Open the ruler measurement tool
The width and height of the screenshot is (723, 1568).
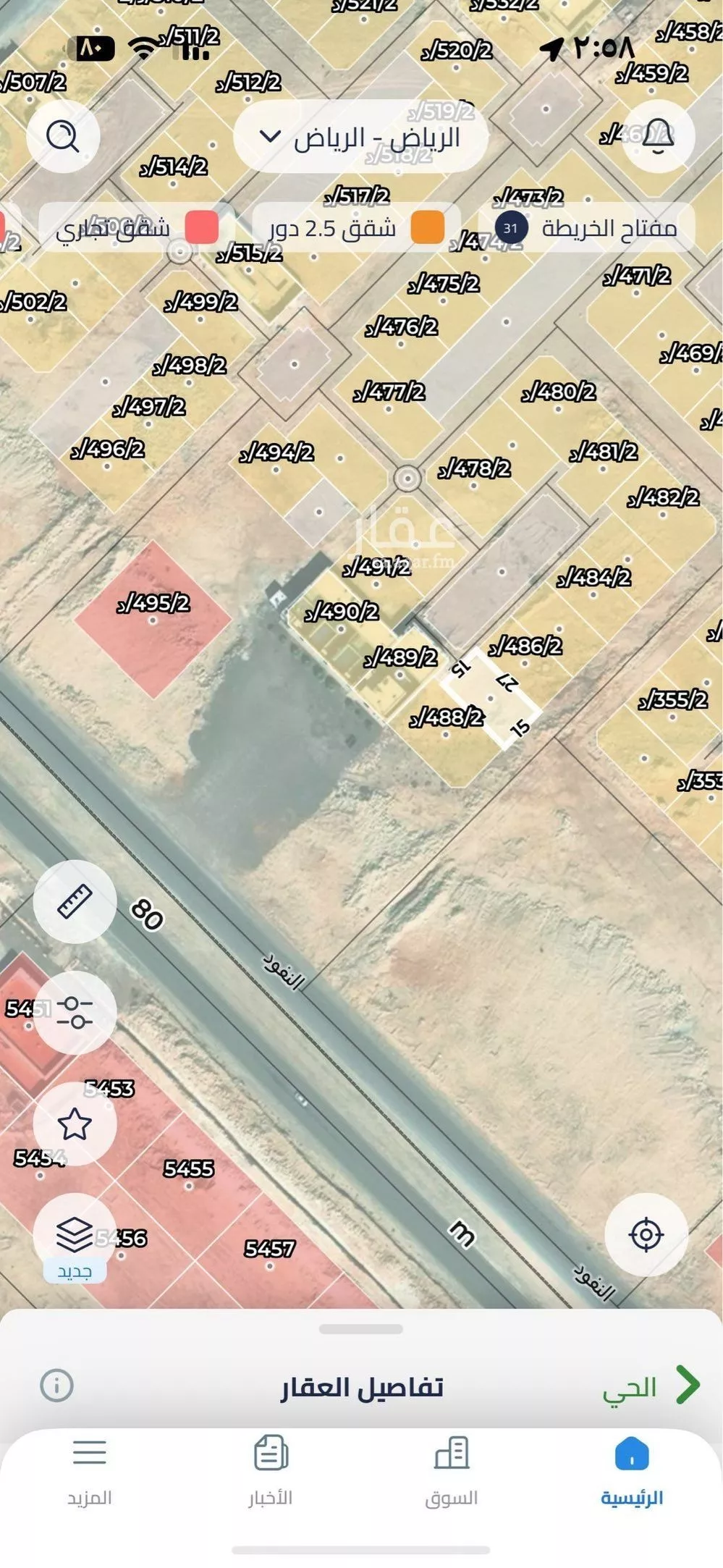coord(75,901)
